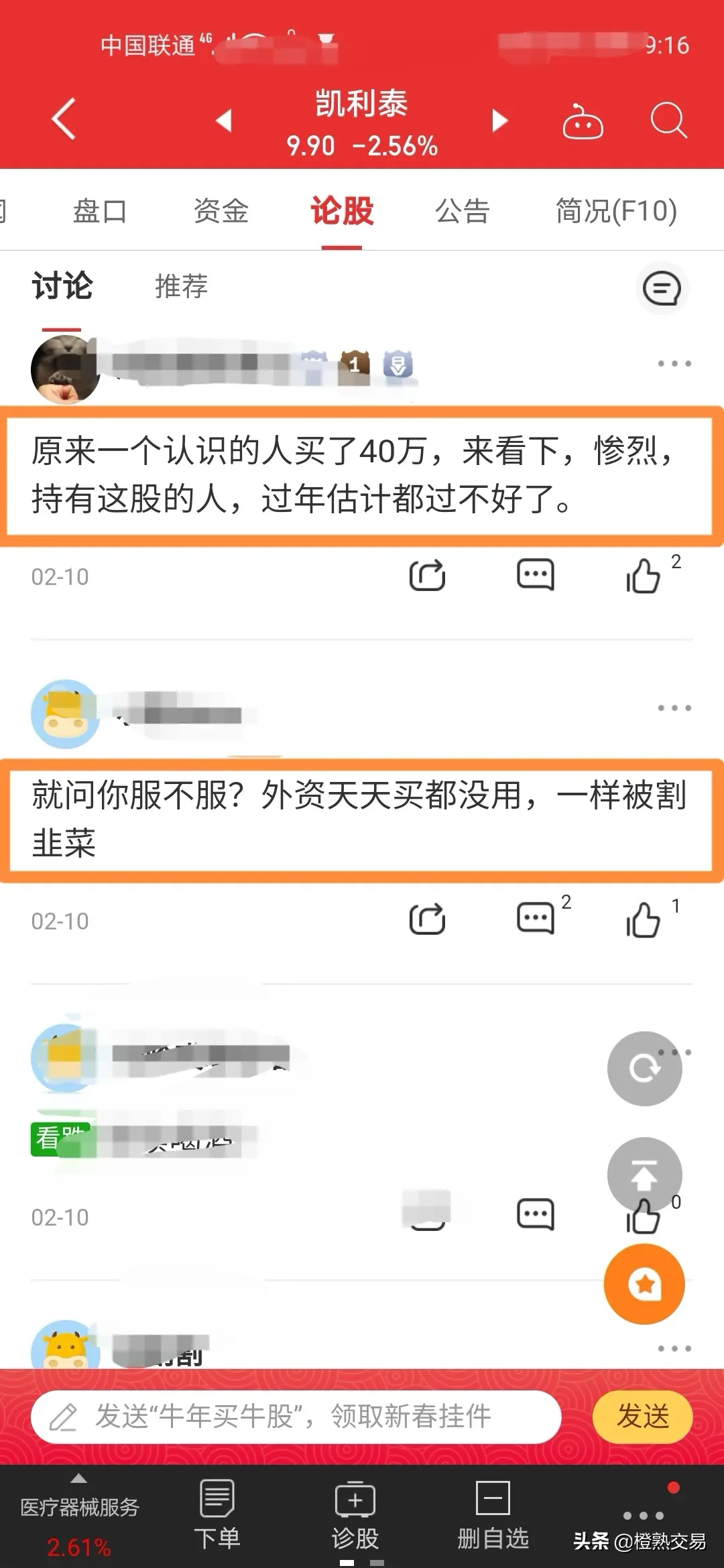
Task: Go back using the header arrow
Action: (x=64, y=119)
